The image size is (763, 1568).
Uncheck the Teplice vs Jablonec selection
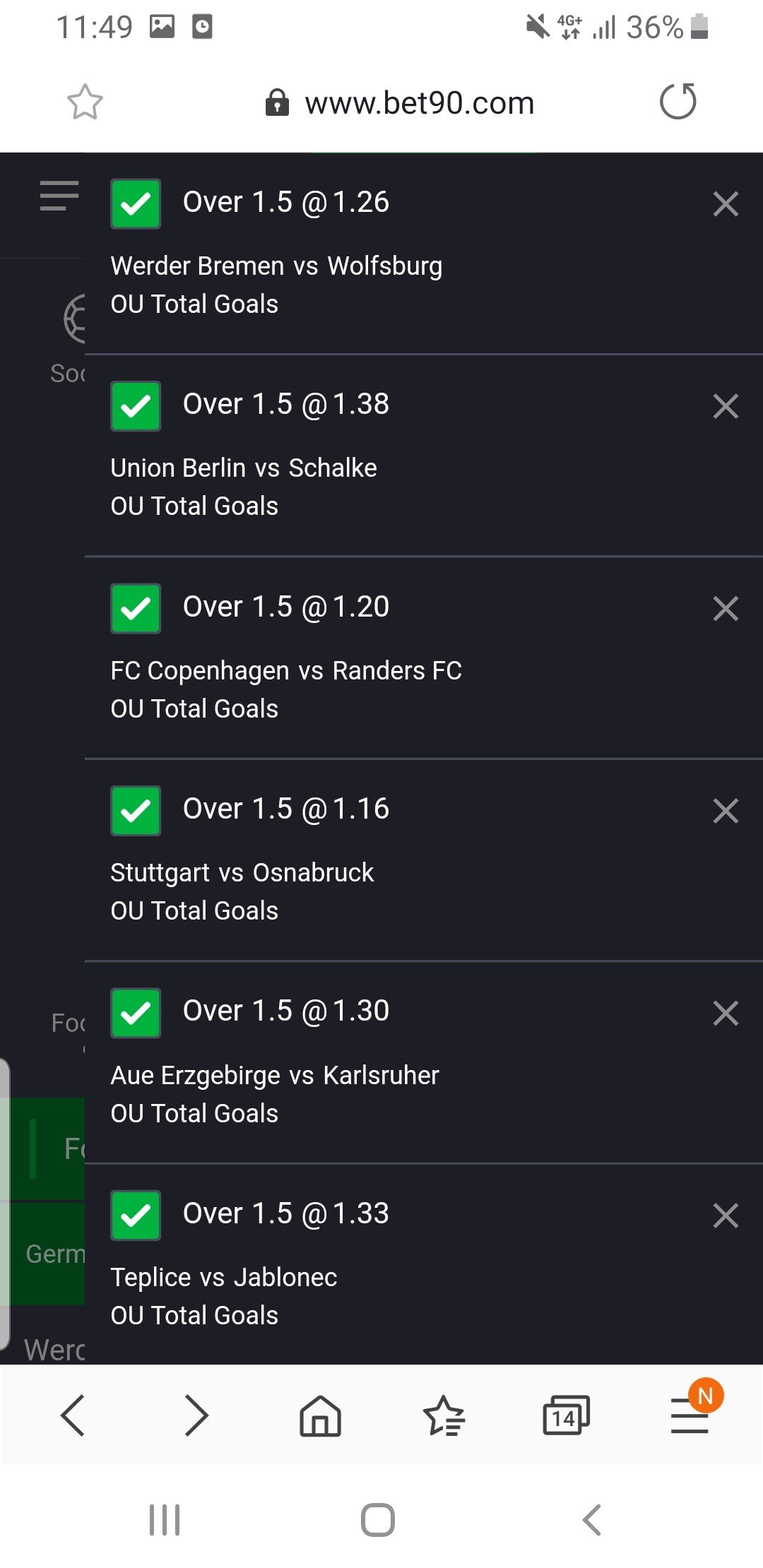coord(136,1215)
